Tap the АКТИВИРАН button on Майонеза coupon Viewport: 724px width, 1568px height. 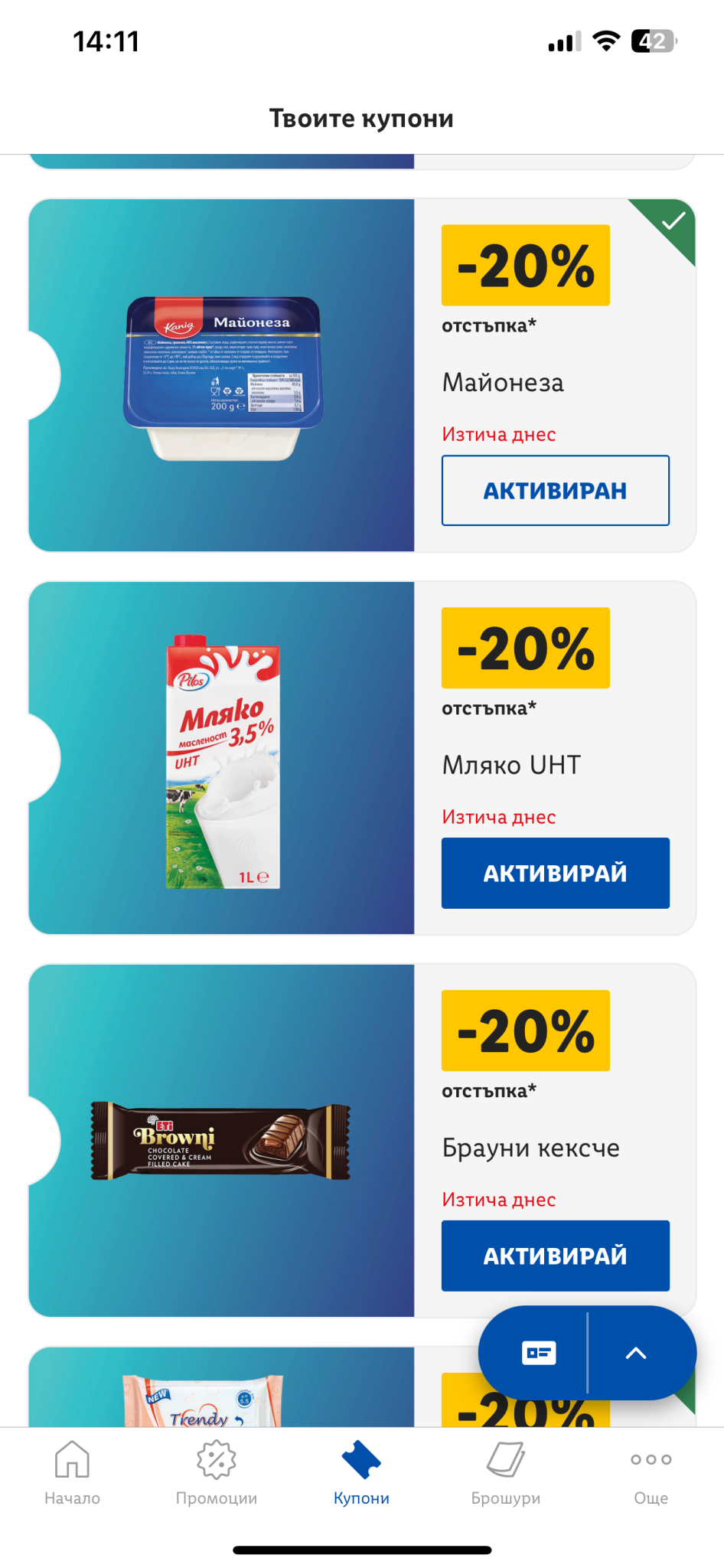(555, 490)
